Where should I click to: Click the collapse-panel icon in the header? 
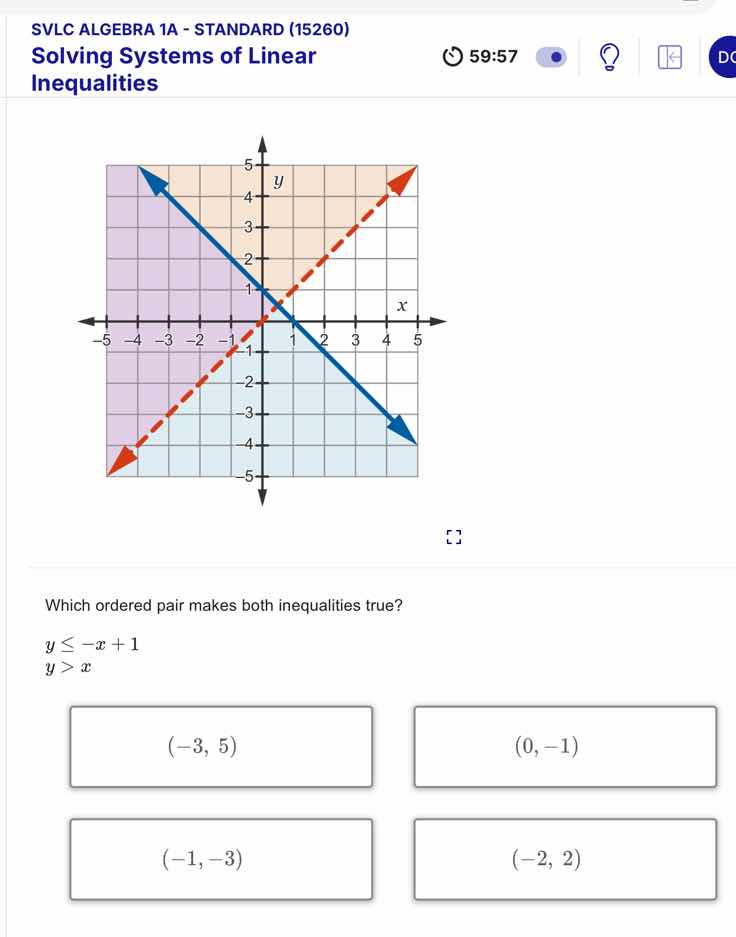[x=669, y=57]
